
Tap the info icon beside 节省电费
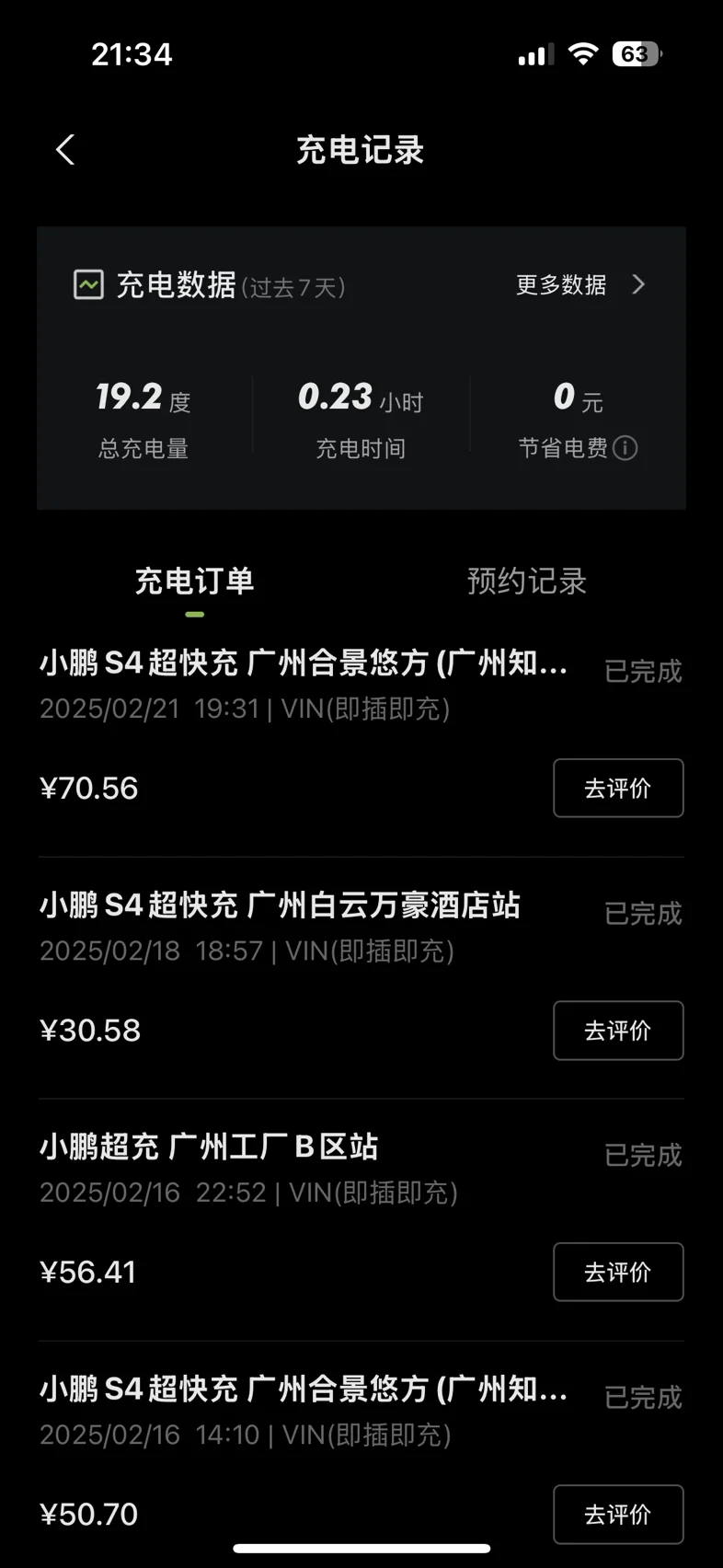pos(625,448)
